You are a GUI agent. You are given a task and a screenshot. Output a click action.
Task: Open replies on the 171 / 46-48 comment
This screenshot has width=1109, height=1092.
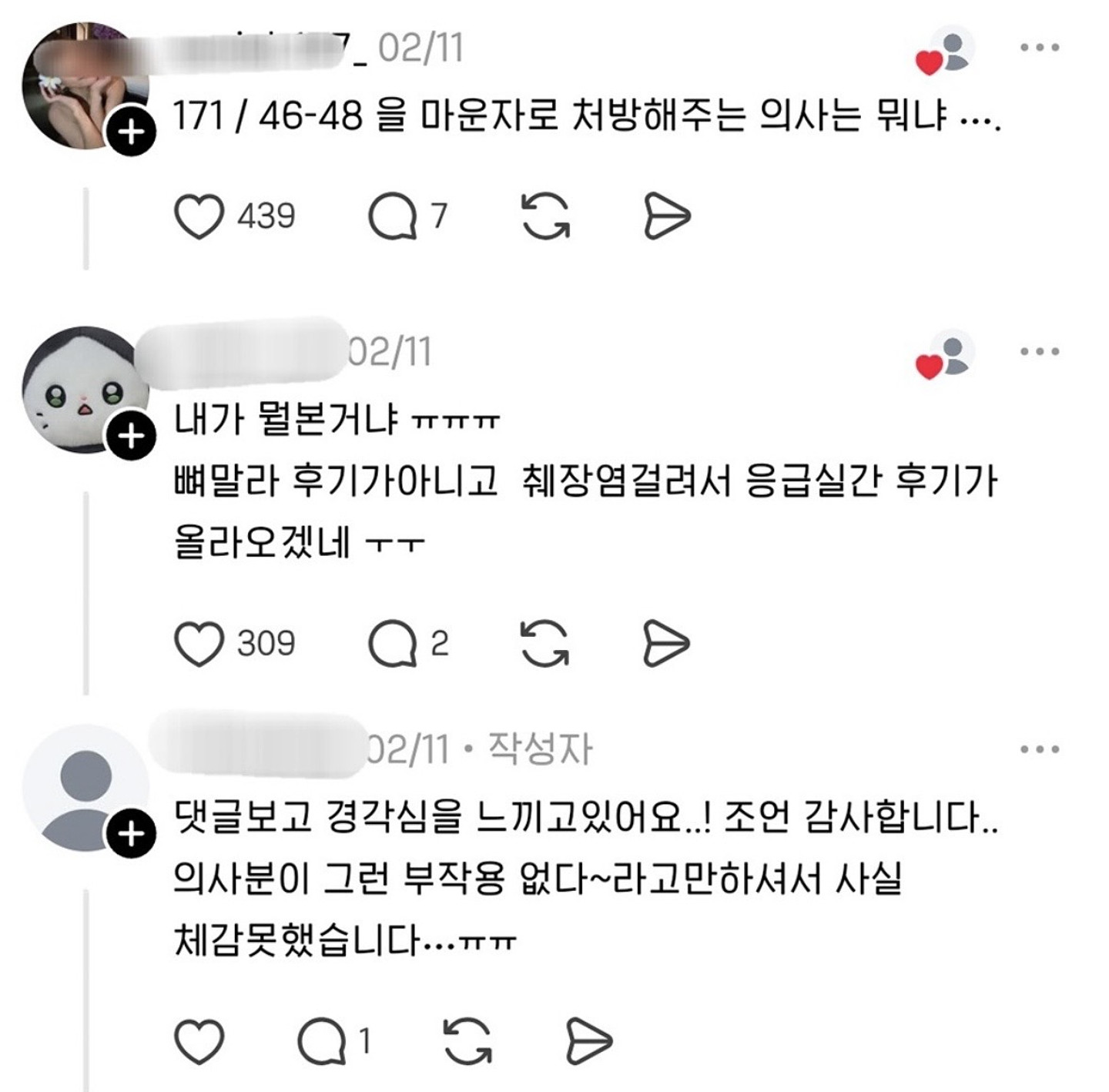point(393,216)
